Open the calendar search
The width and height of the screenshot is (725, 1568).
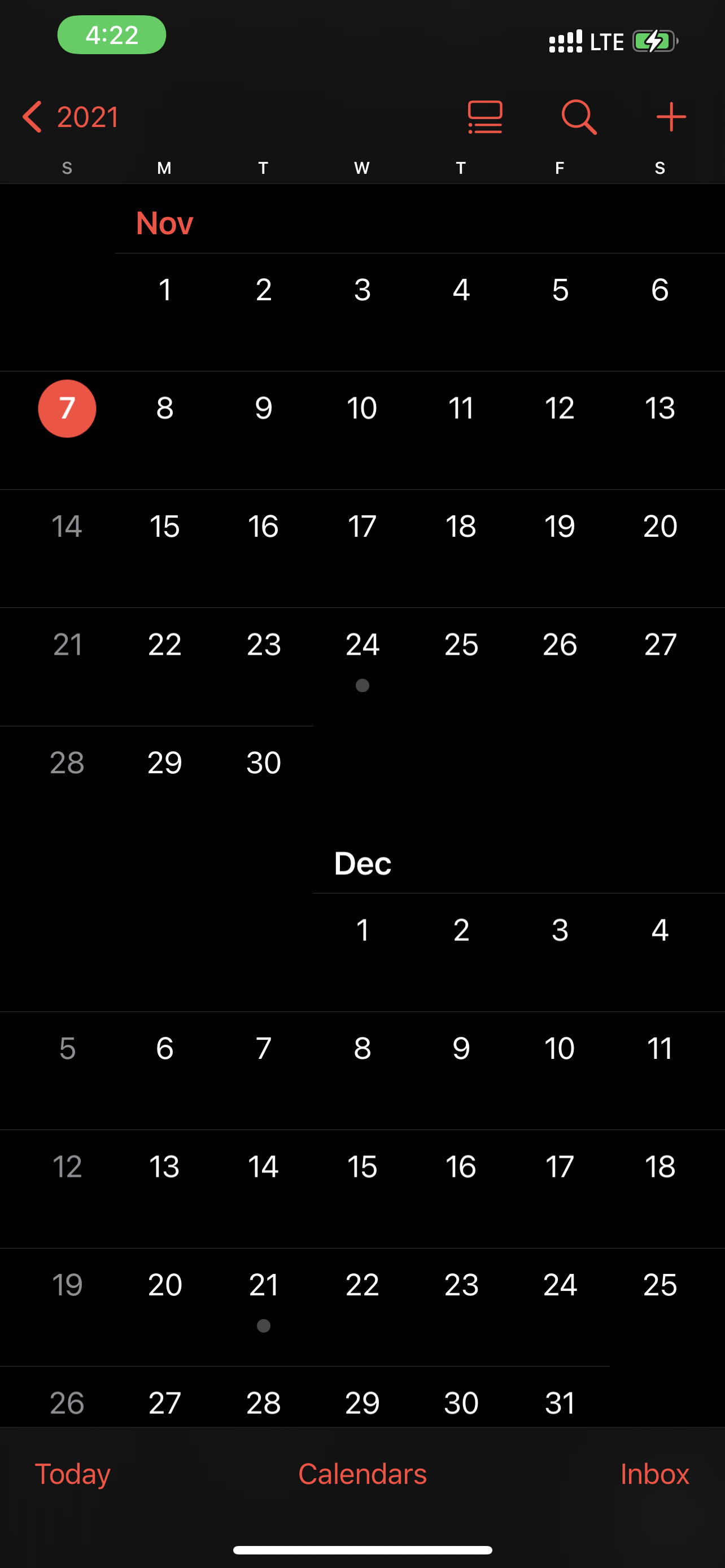(x=579, y=117)
